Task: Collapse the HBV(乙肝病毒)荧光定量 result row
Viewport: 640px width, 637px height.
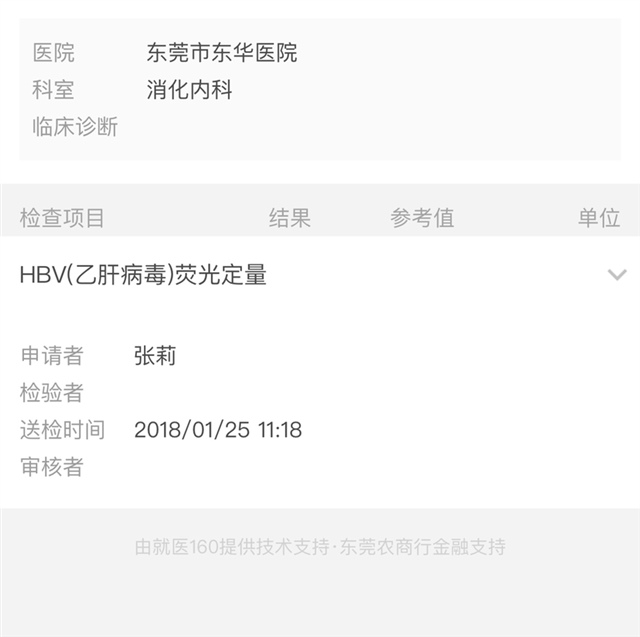Action: (616, 275)
